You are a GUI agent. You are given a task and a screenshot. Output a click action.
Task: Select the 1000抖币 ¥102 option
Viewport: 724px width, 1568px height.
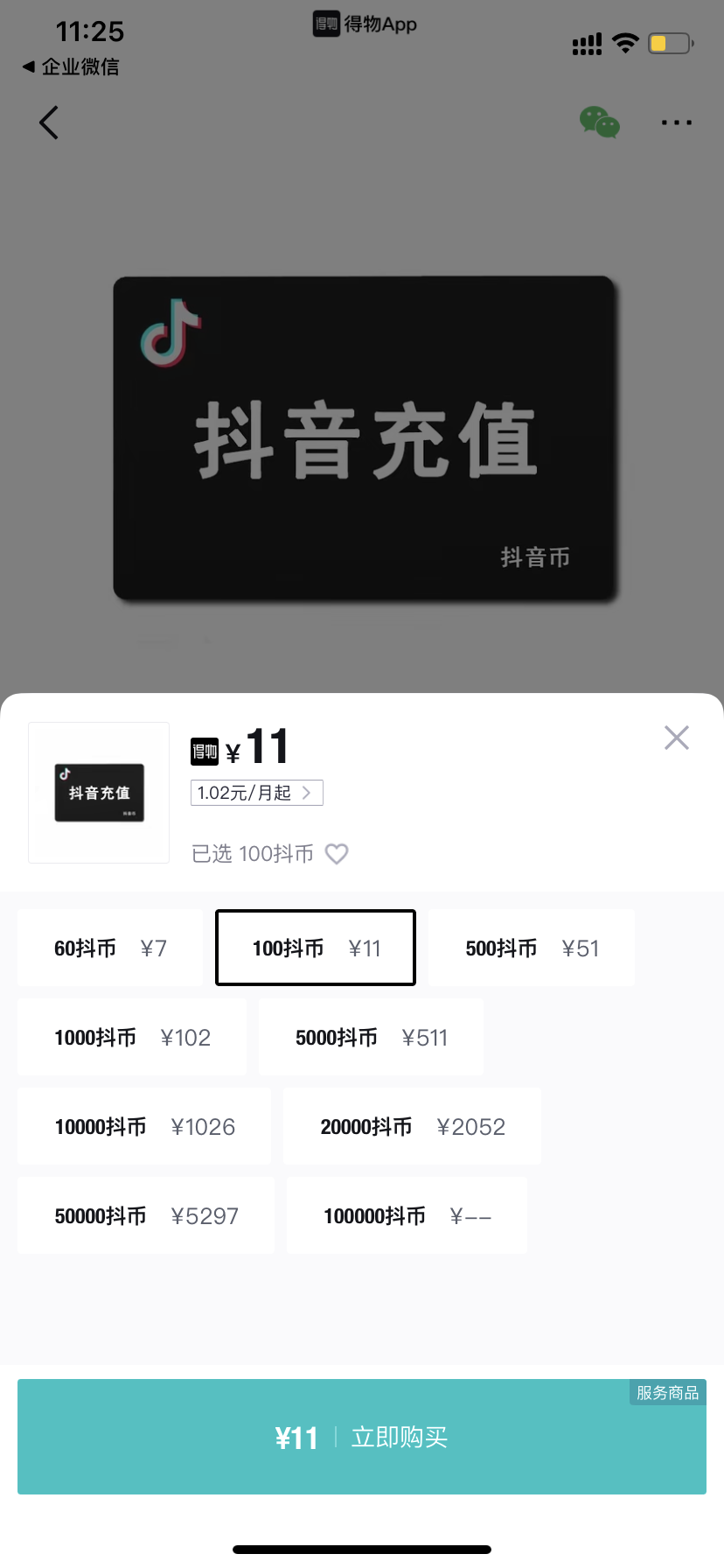coord(132,1038)
